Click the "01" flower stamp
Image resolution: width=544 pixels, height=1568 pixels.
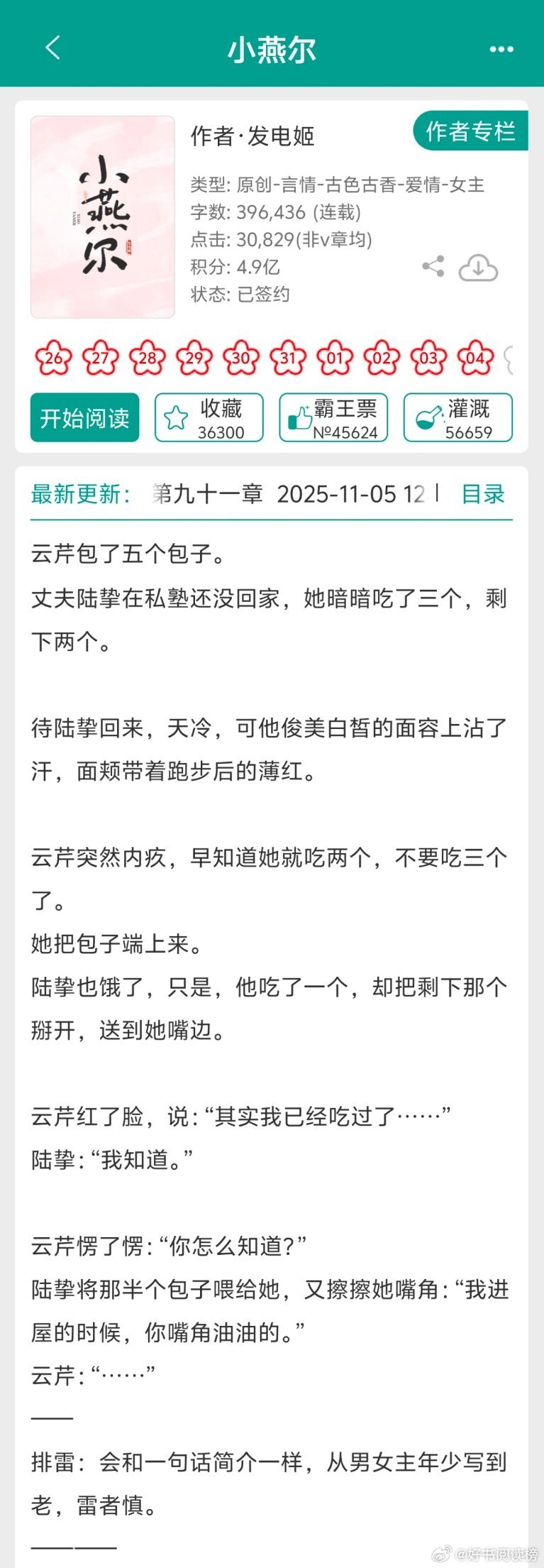[x=333, y=360]
